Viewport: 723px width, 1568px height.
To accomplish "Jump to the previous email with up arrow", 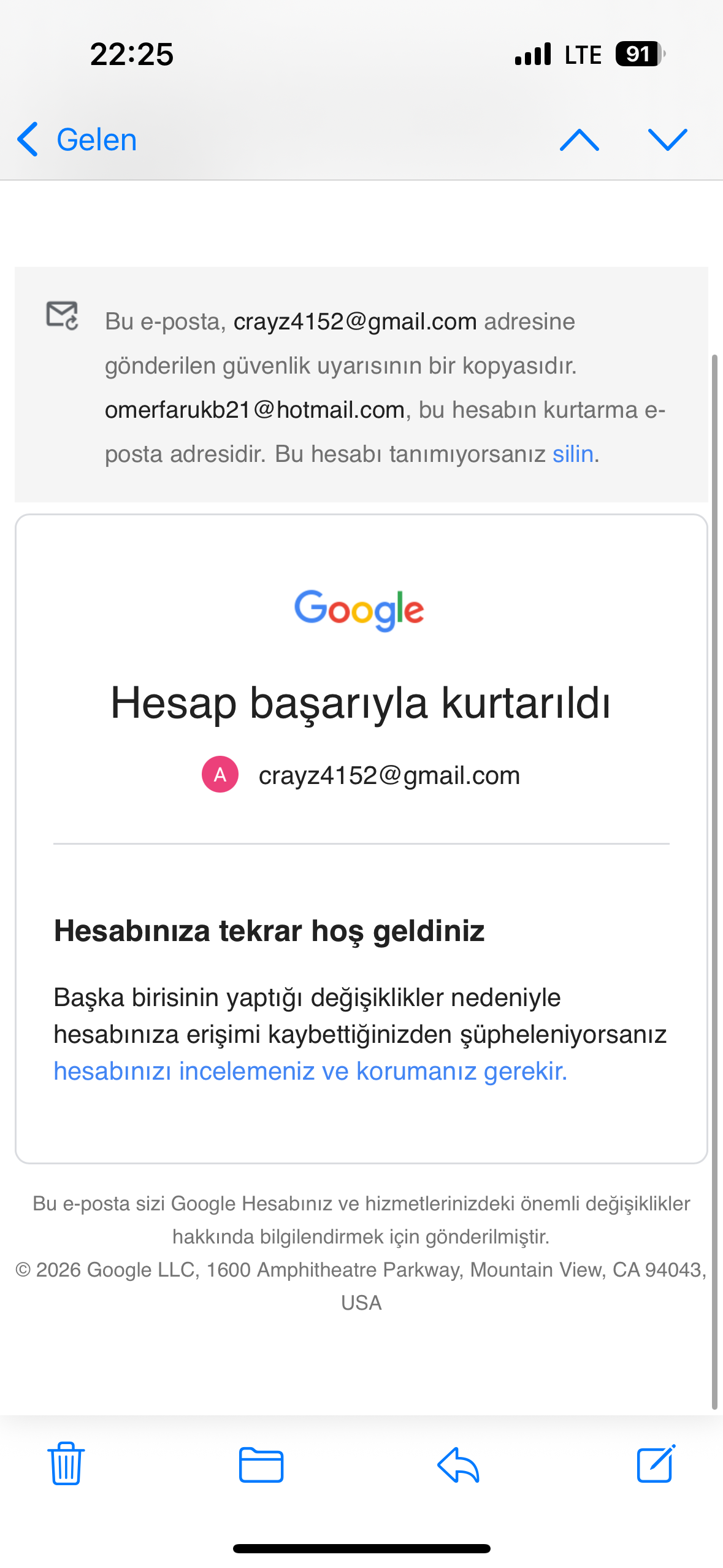I will [580, 140].
